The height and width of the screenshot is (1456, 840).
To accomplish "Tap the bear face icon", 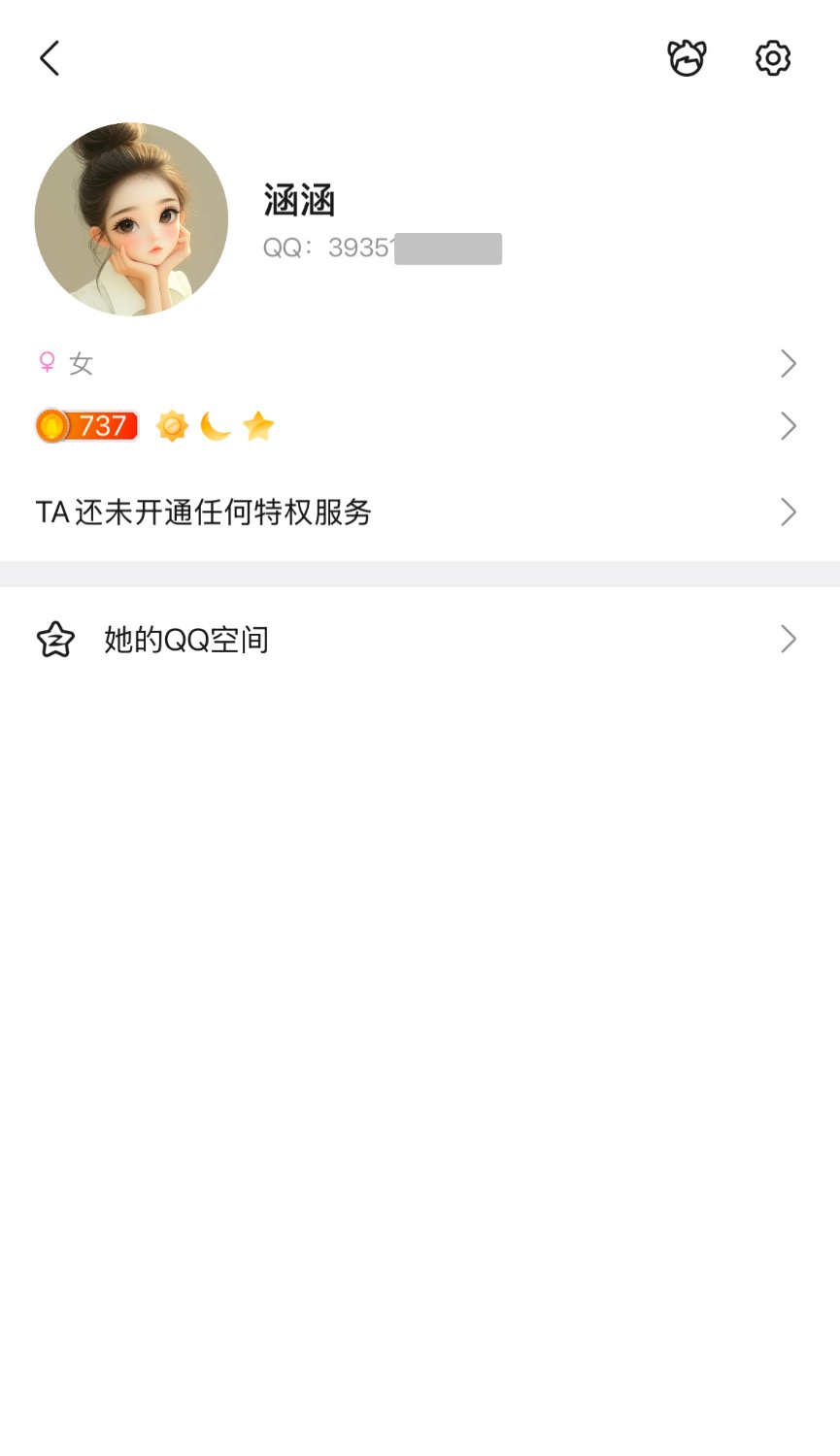I will coord(687,58).
